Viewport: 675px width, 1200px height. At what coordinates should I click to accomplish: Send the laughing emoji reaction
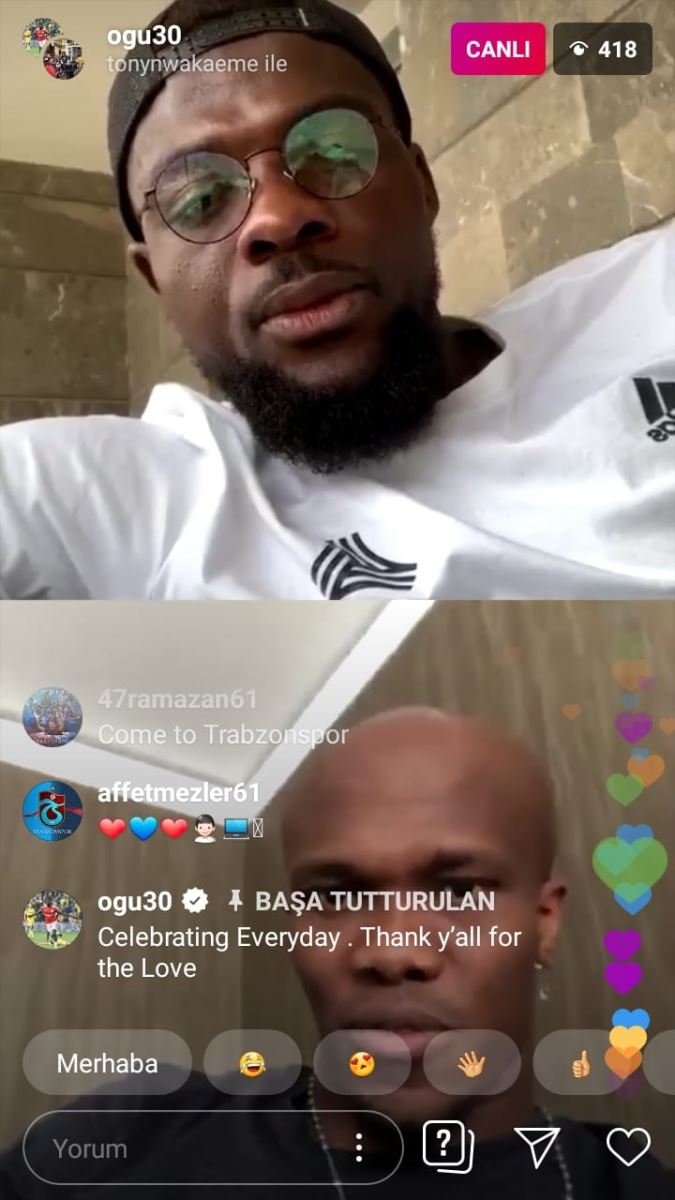[252, 1063]
